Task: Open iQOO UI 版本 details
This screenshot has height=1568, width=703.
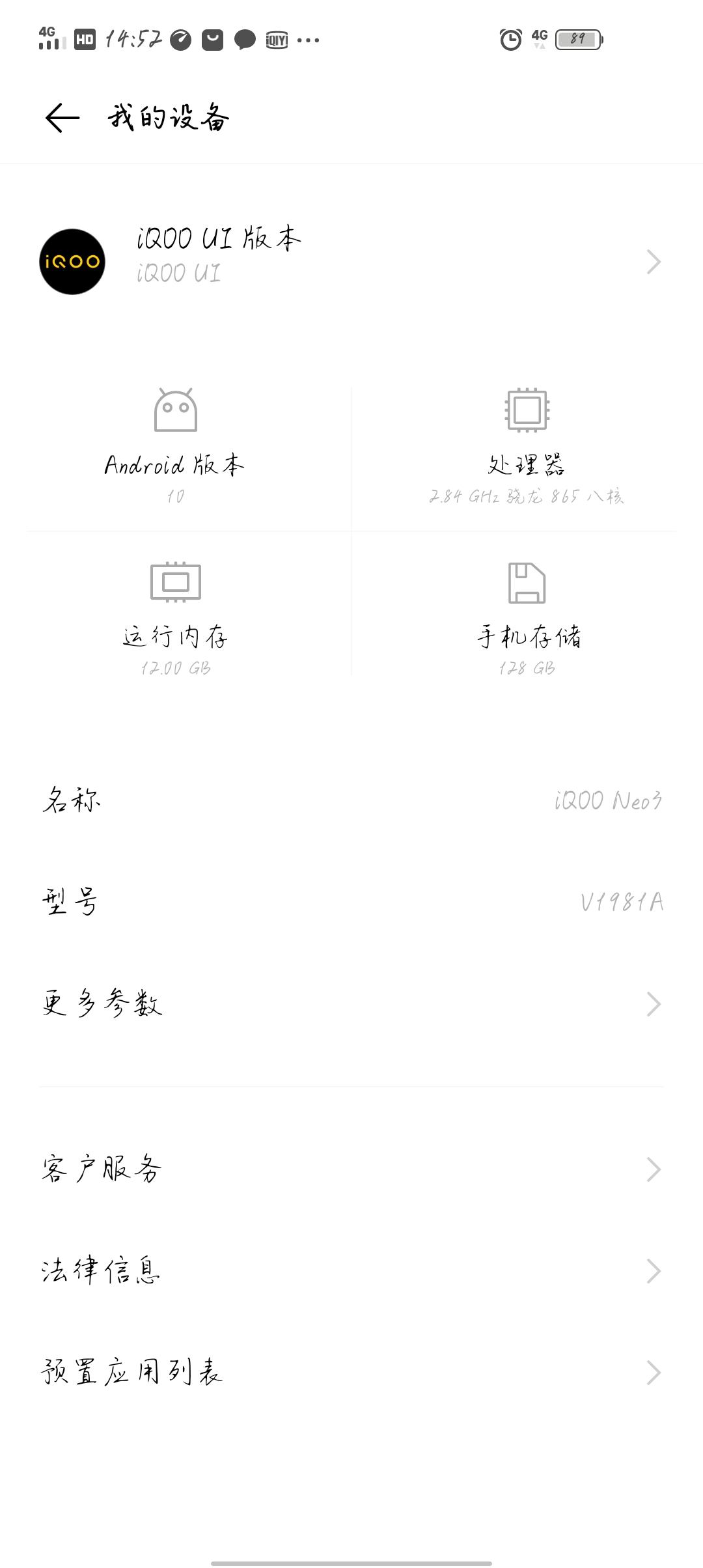Action: [x=351, y=261]
